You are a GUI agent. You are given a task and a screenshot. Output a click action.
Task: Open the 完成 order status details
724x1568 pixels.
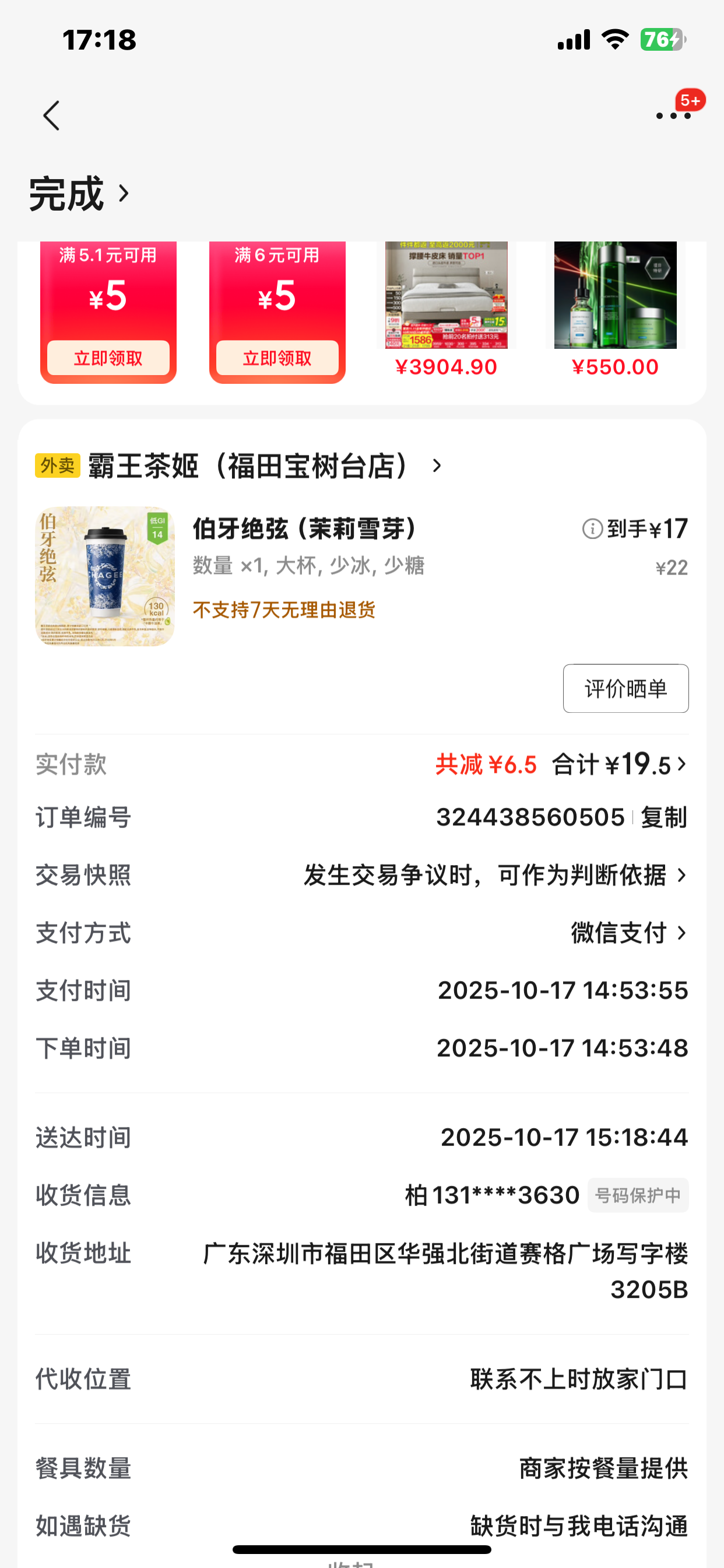79,194
